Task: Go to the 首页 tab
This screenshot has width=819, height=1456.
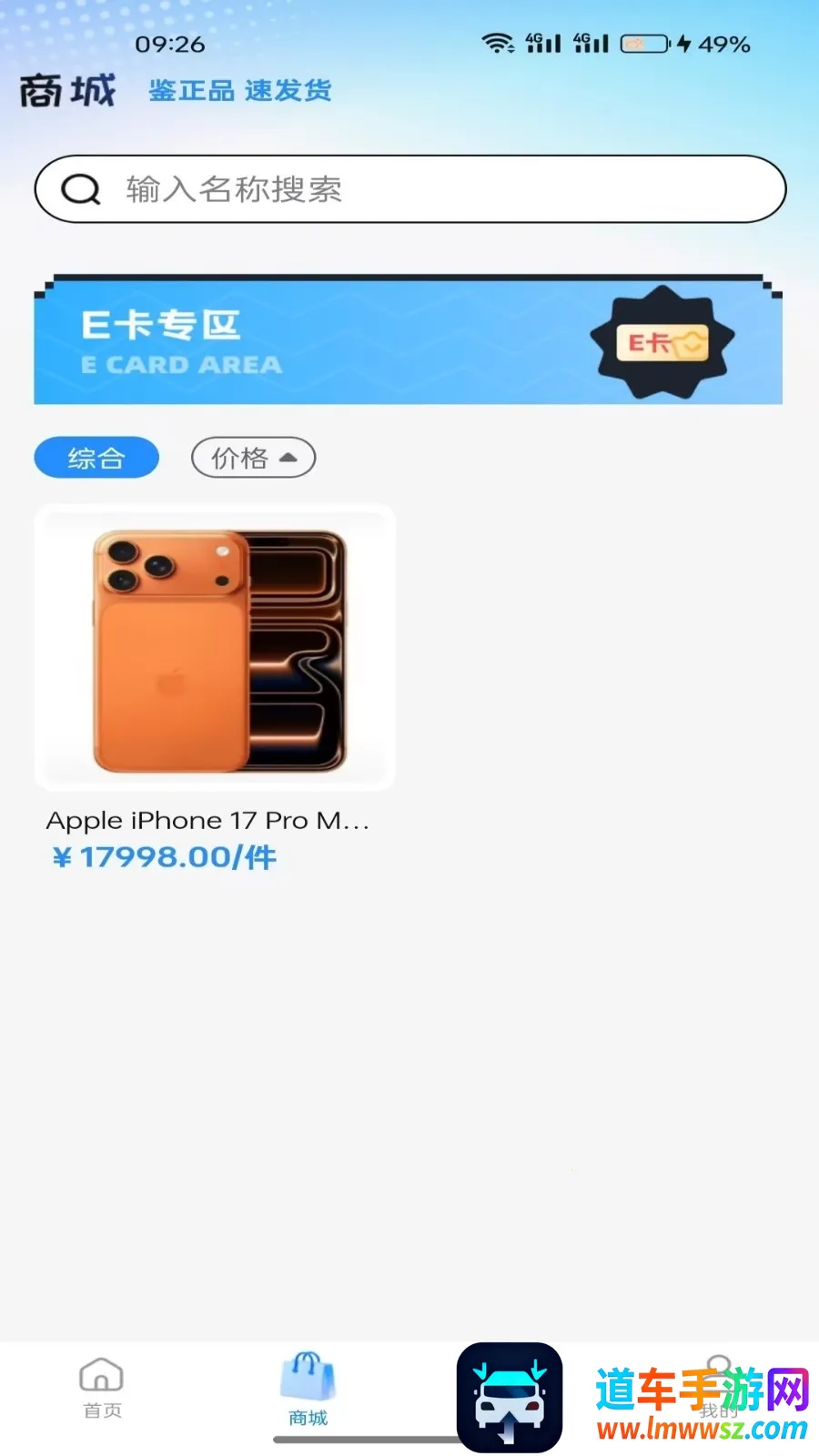Action: (x=102, y=1388)
